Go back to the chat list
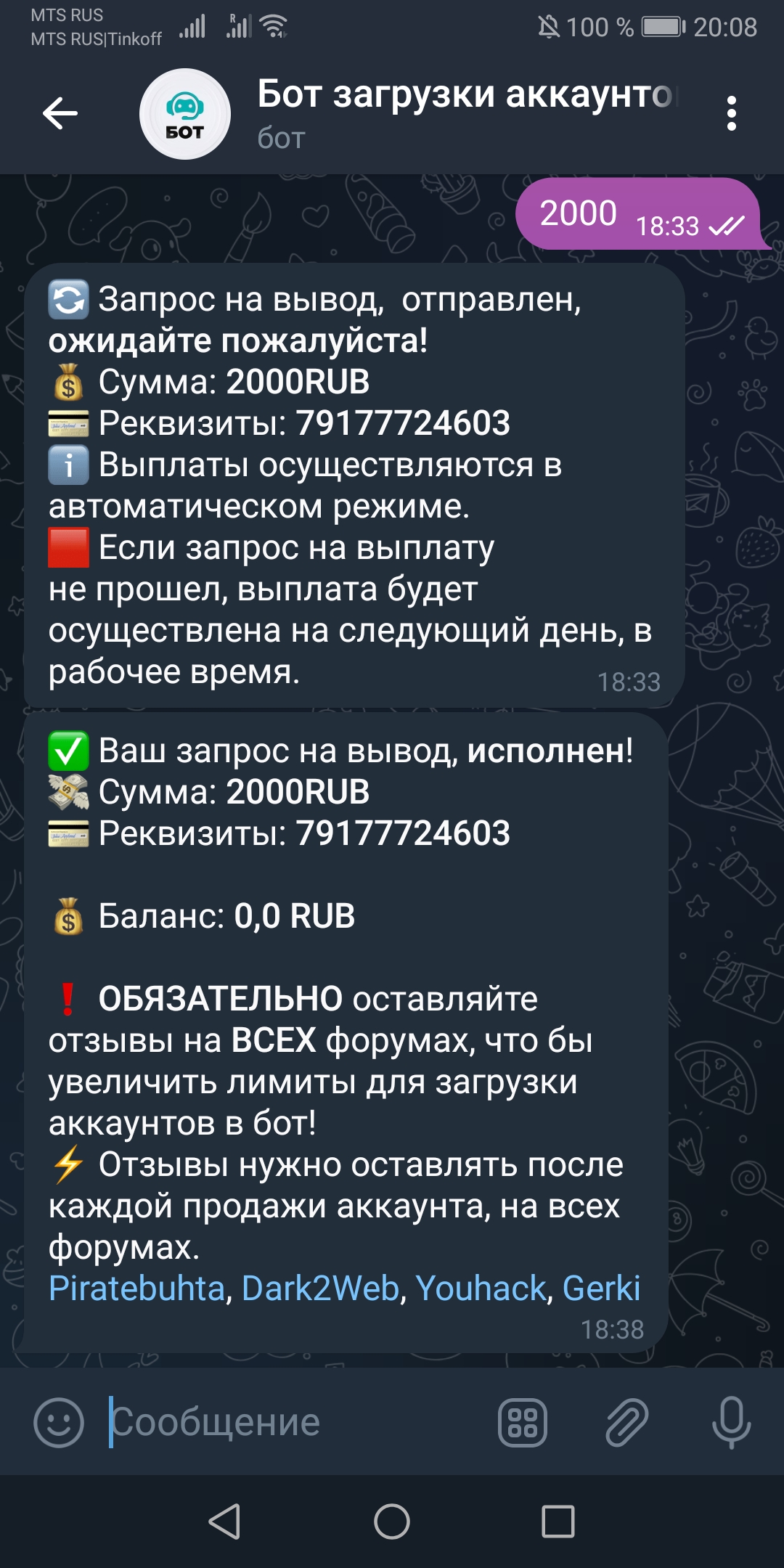 (x=60, y=113)
